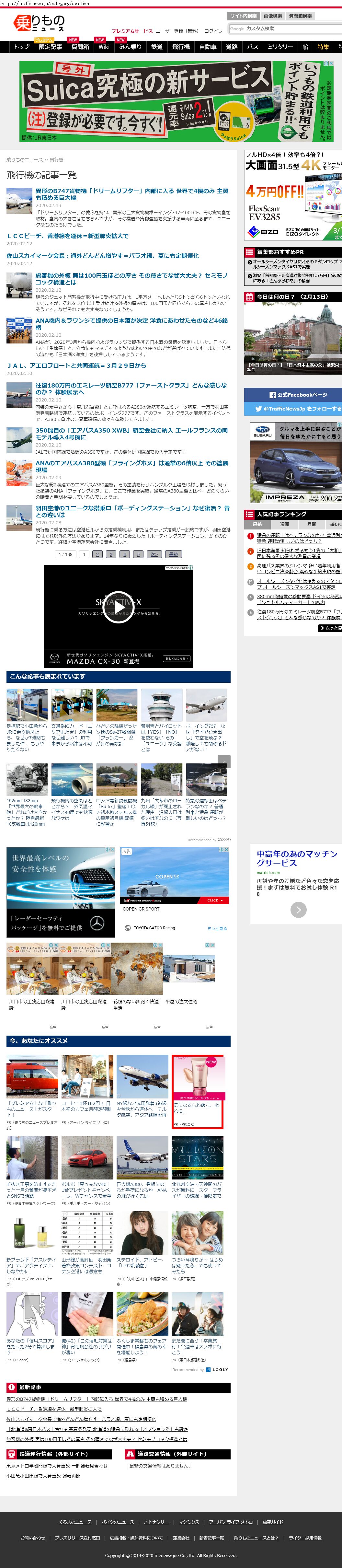Open the エミレーツ航空B777 ファーストクラス article
342x1568 pixels.
click(131, 388)
